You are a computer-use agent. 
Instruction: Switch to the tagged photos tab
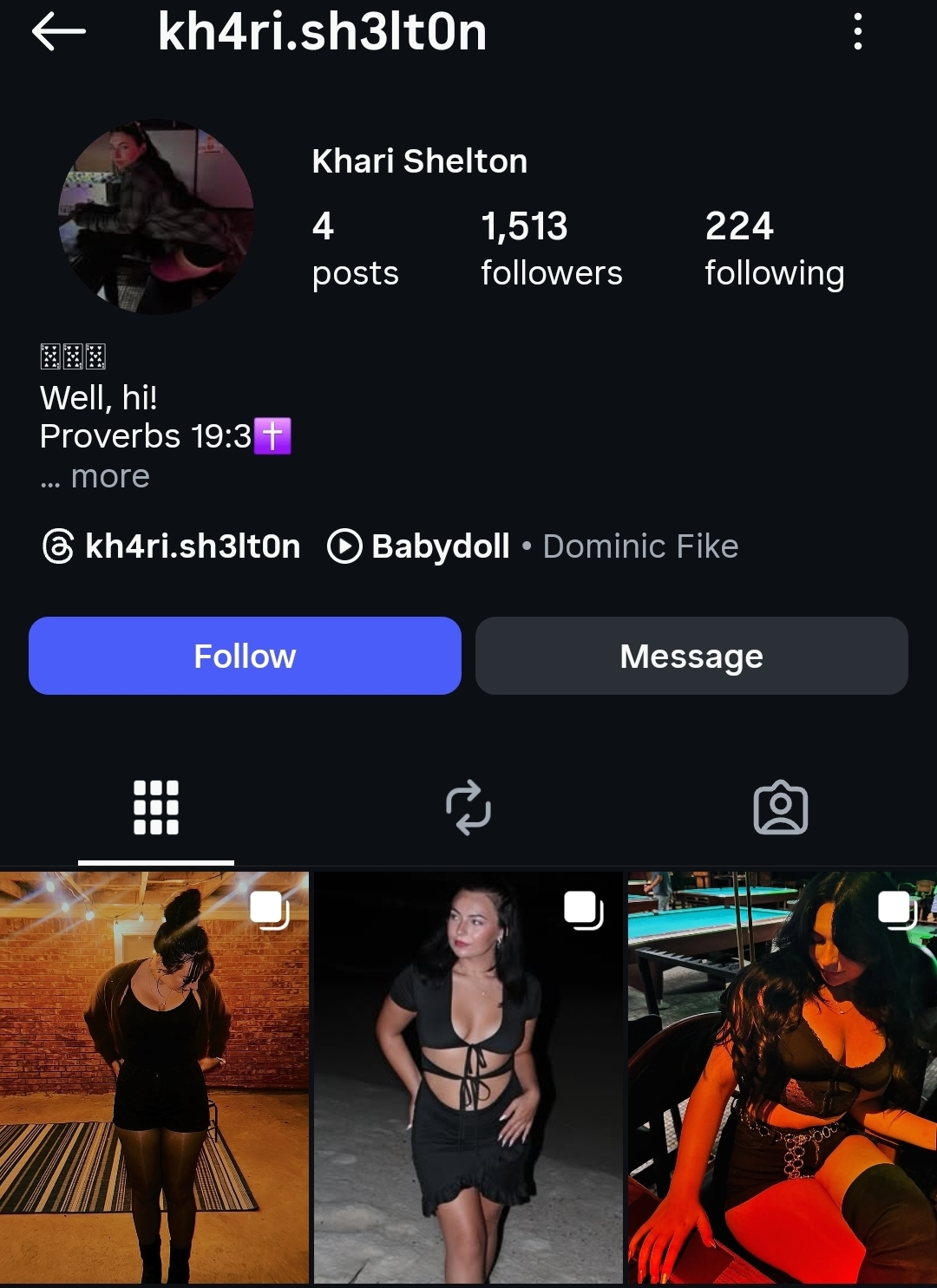click(781, 807)
